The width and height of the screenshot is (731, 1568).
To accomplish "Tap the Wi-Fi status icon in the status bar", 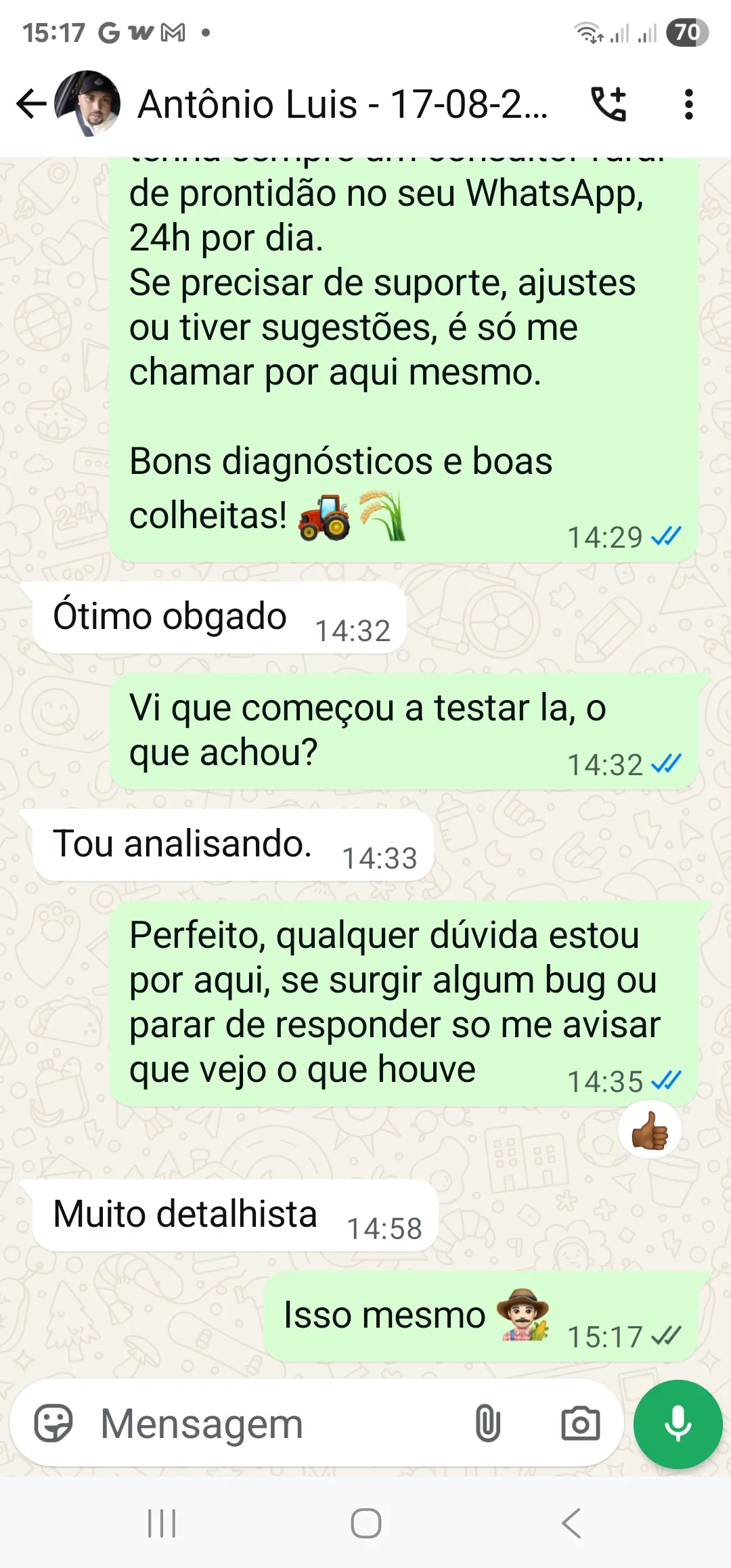I will (x=586, y=32).
